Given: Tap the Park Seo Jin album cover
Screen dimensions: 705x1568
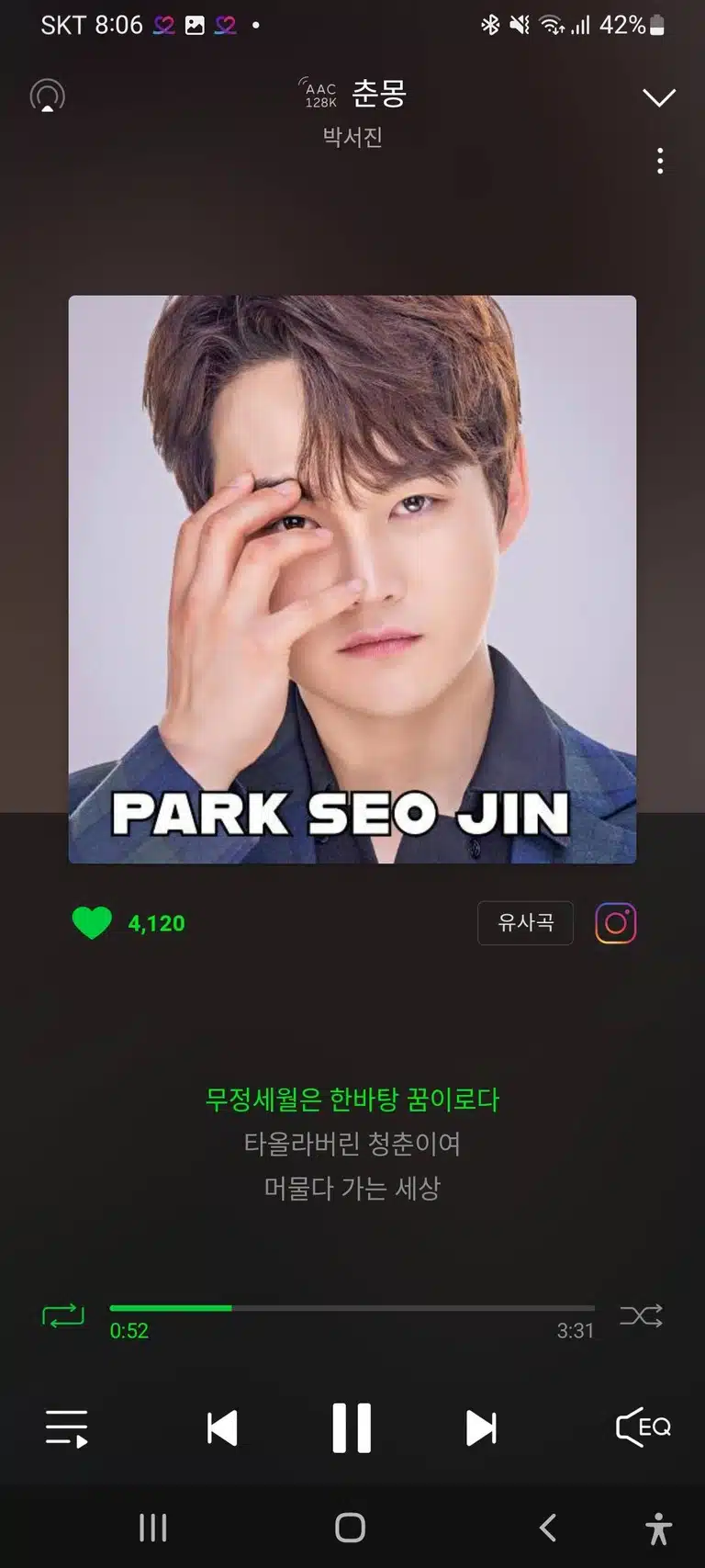Looking at the screenshot, I should [x=352, y=579].
